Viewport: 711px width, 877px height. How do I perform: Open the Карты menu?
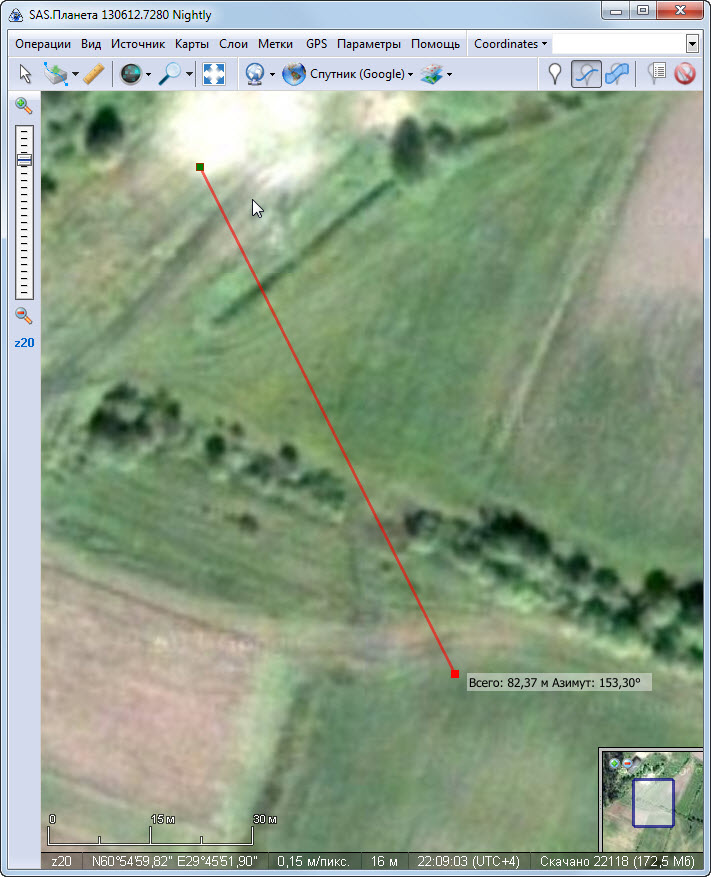point(191,44)
